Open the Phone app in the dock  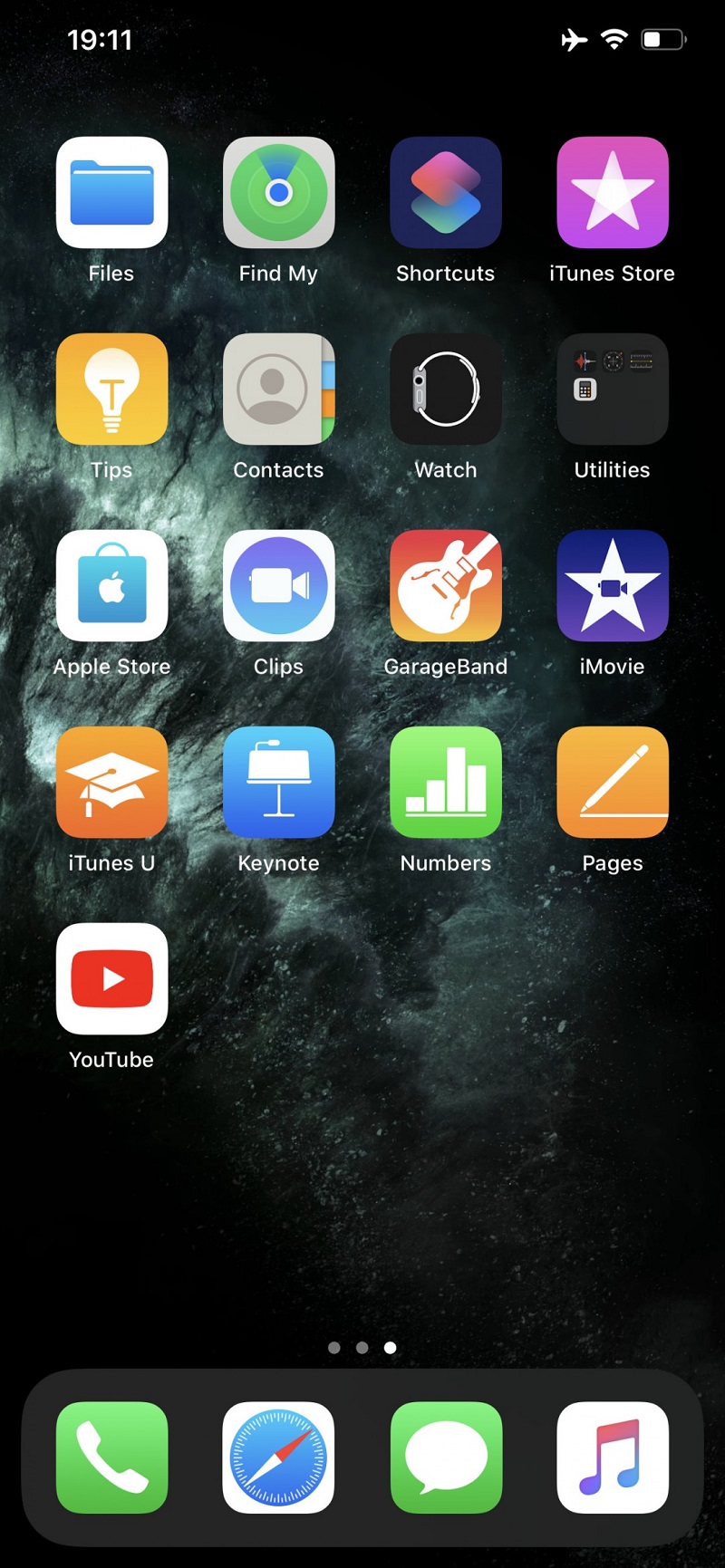coord(111,1457)
